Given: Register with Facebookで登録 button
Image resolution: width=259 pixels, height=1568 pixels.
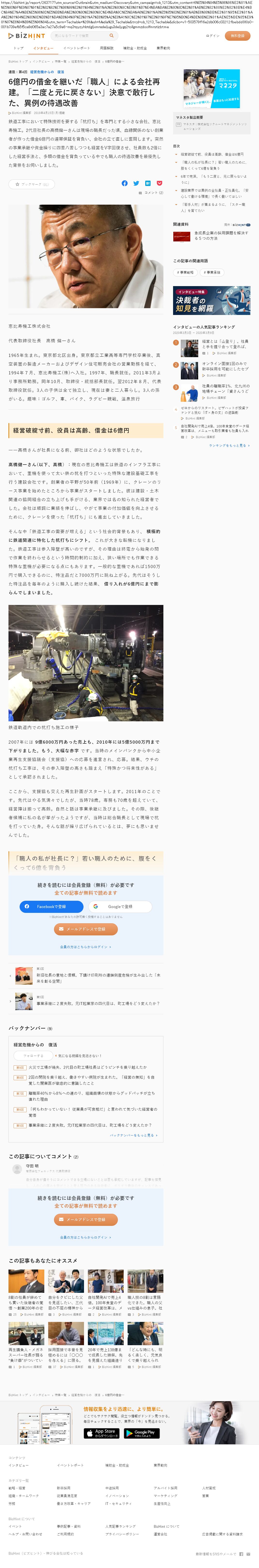Looking at the screenshot, I should point(51,906).
